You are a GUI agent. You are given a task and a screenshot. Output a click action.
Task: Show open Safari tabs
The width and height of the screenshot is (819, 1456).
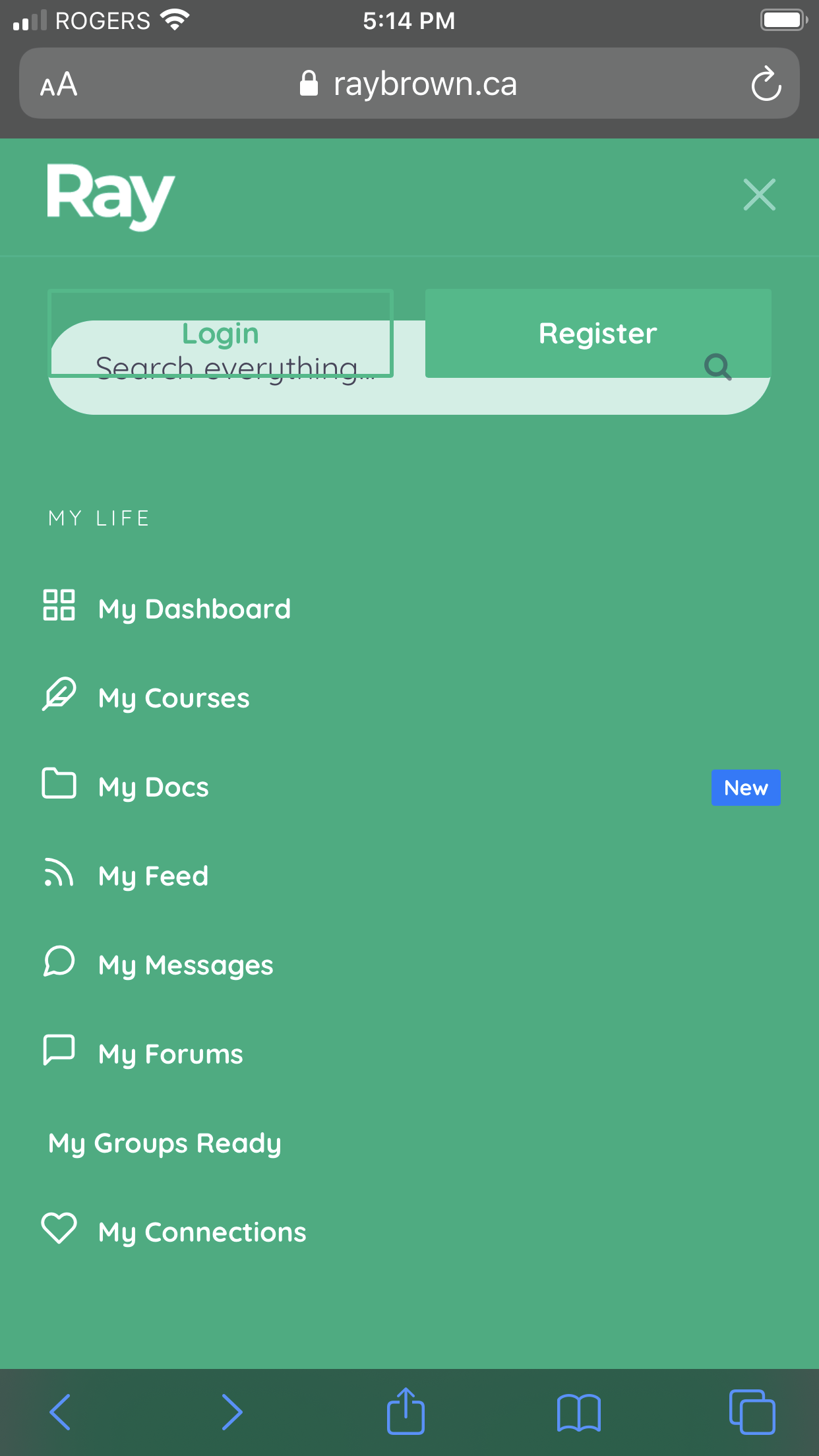tap(752, 1412)
